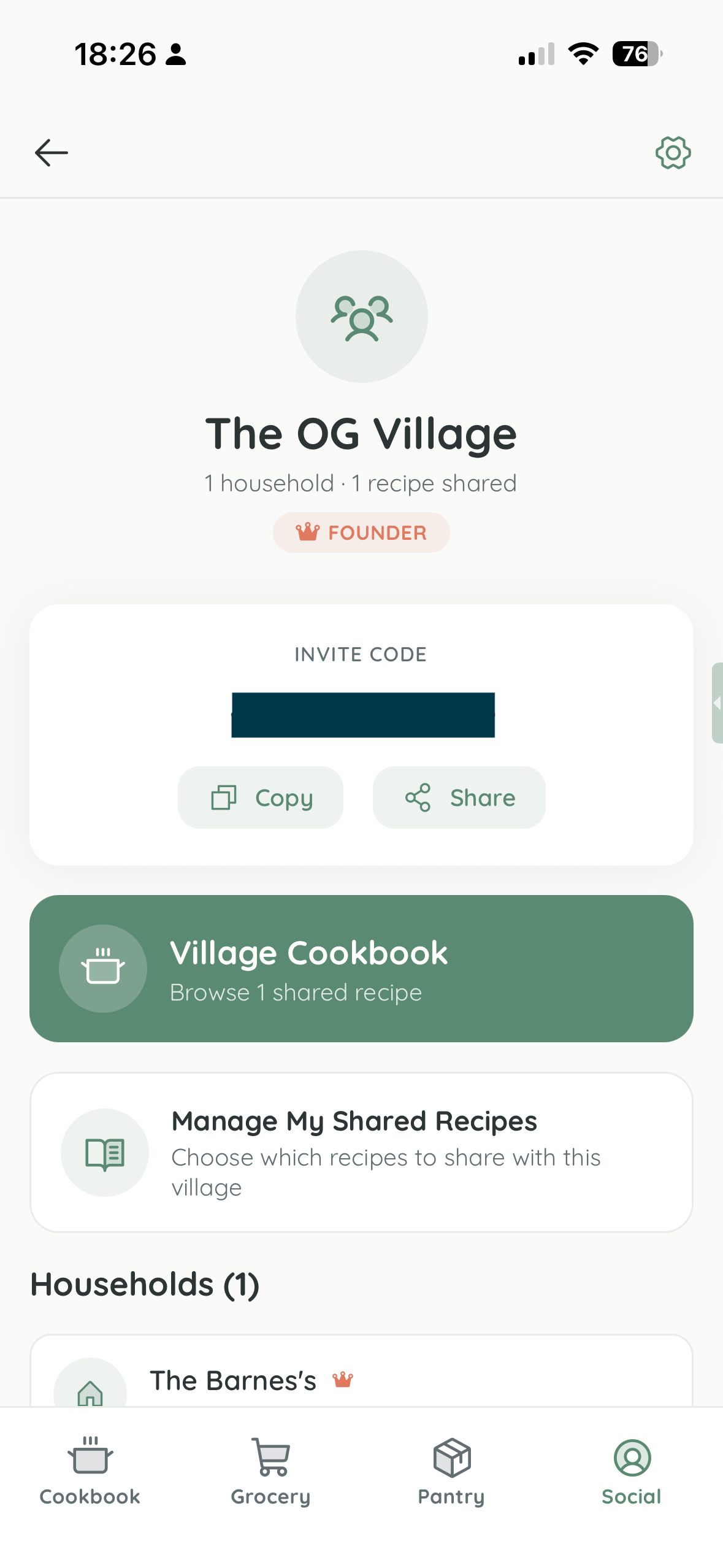The width and height of the screenshot is (723, 1568).
Task: Open the Village Cookbook to browse shared recipes
Action: pyautogui.click(x=361, y=968)
